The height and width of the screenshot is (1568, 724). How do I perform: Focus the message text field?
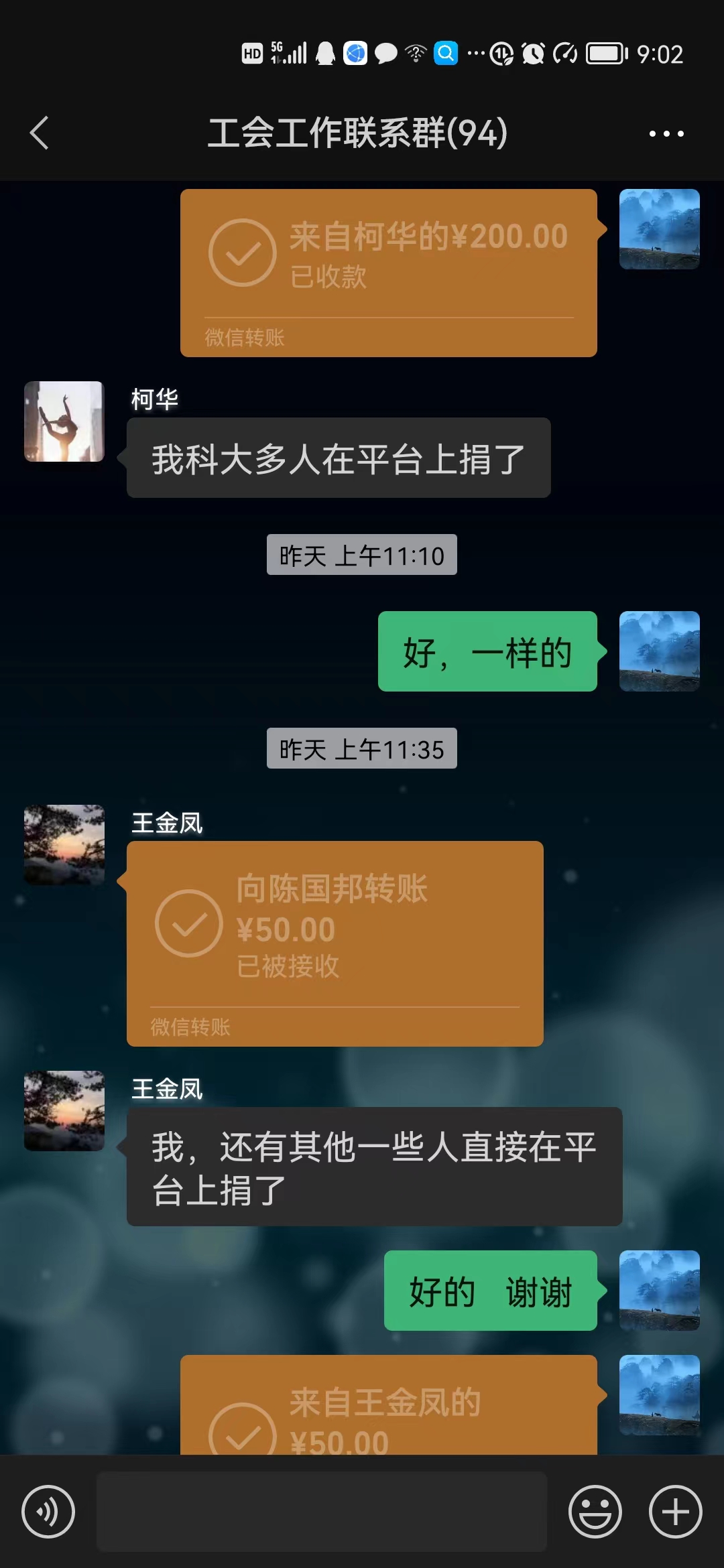(x=322, y=1512)
